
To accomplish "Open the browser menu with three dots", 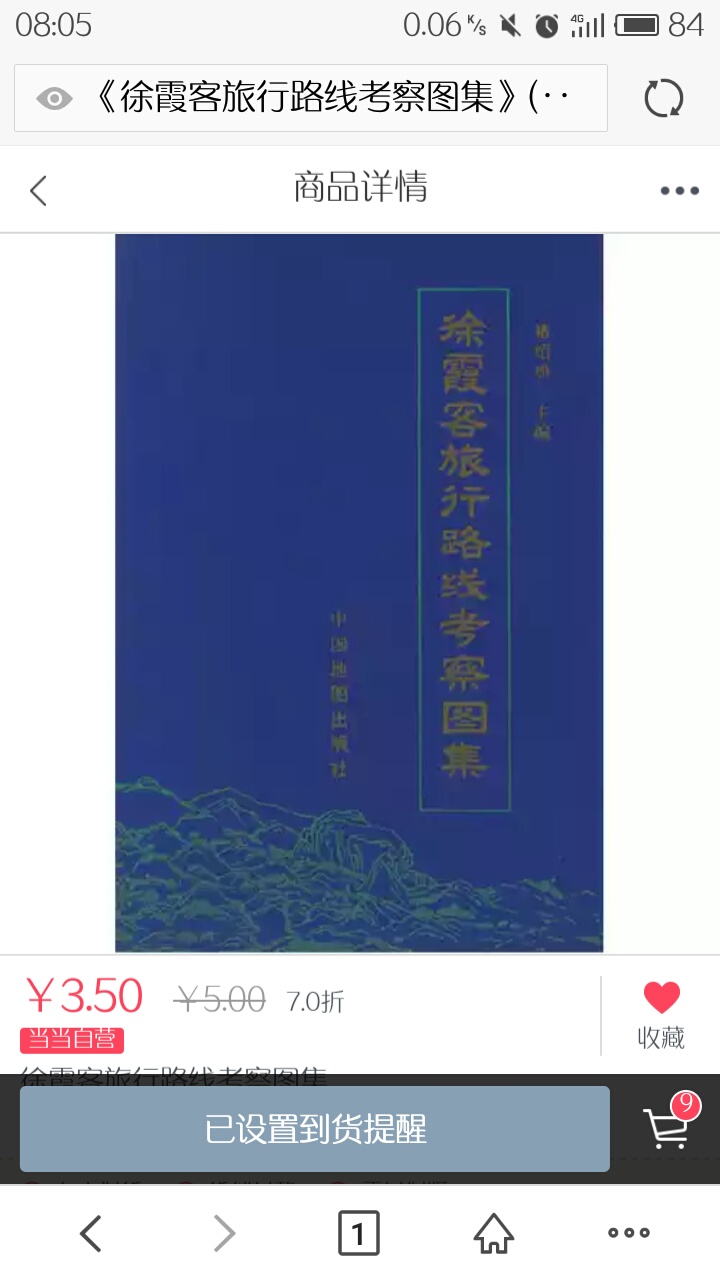I will point(628,1233).
